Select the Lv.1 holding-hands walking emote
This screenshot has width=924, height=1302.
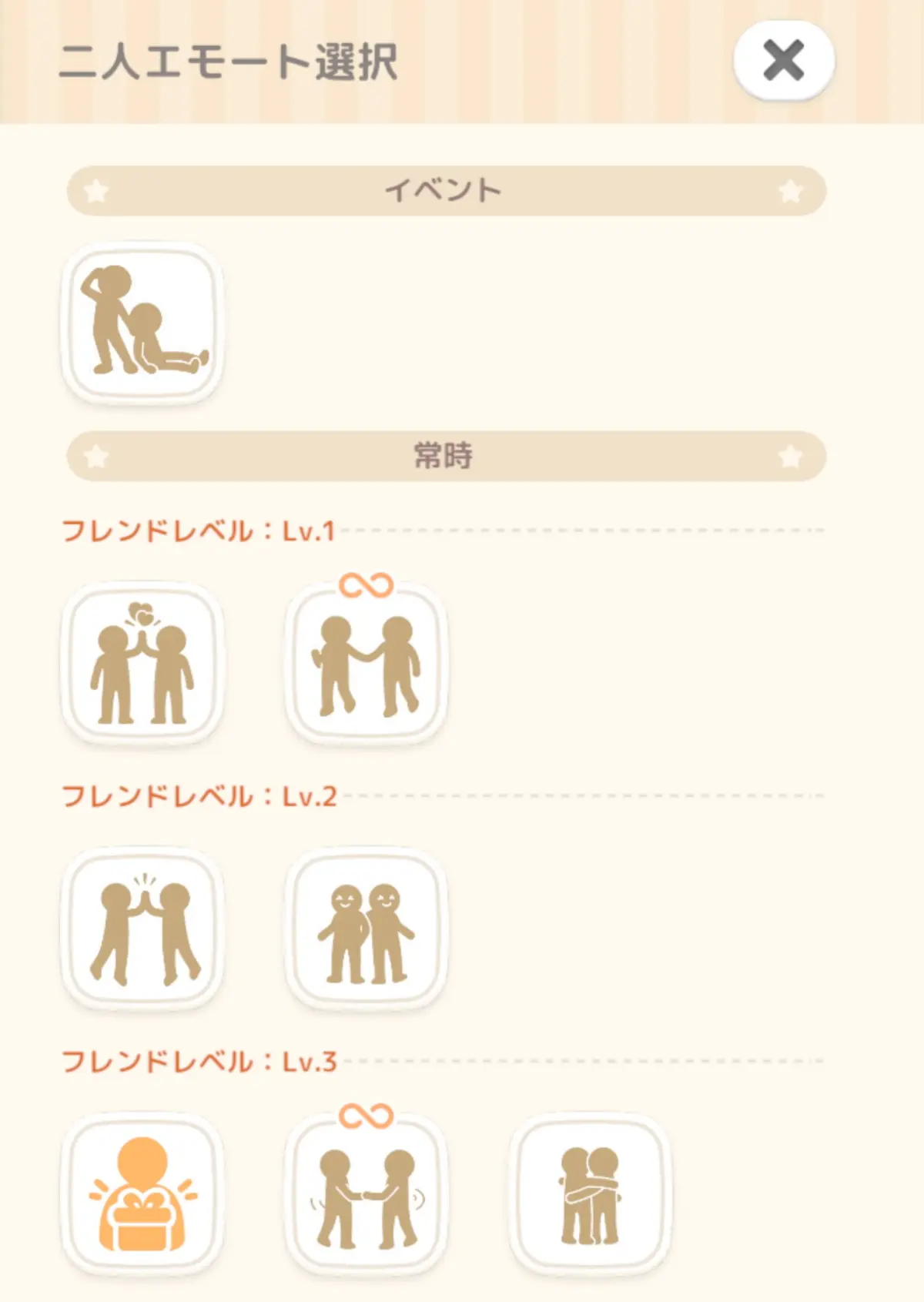pos(367,663)
